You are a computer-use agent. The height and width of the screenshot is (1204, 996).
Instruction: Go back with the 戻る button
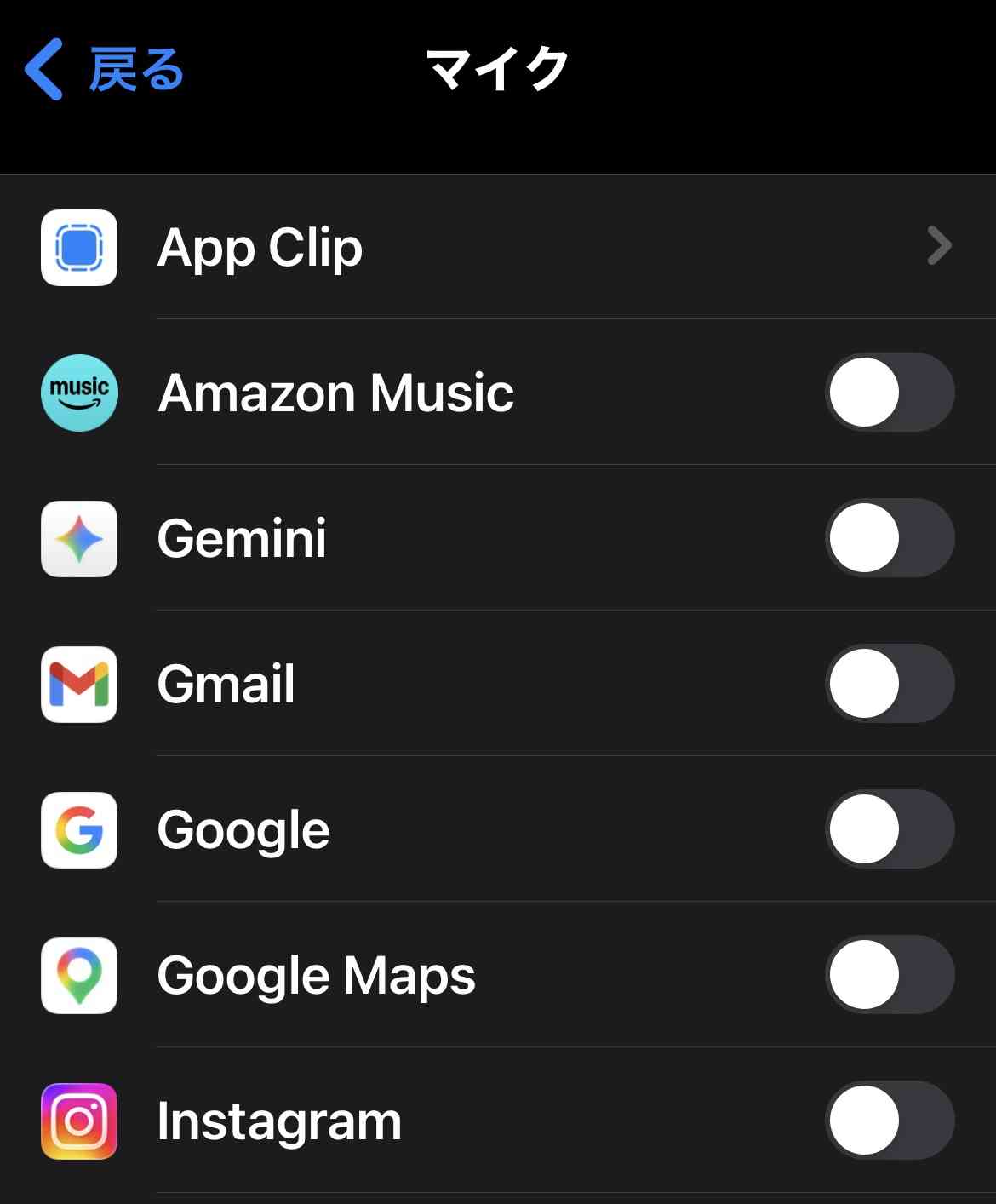(x=104, y=70)
